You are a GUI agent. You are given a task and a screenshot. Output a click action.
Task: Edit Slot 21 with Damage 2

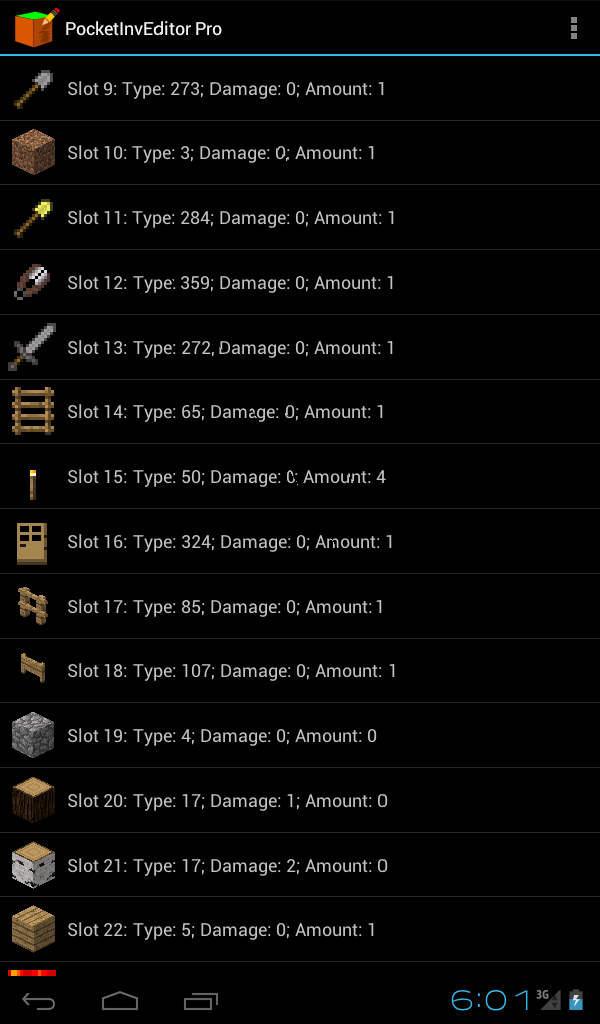227,866
